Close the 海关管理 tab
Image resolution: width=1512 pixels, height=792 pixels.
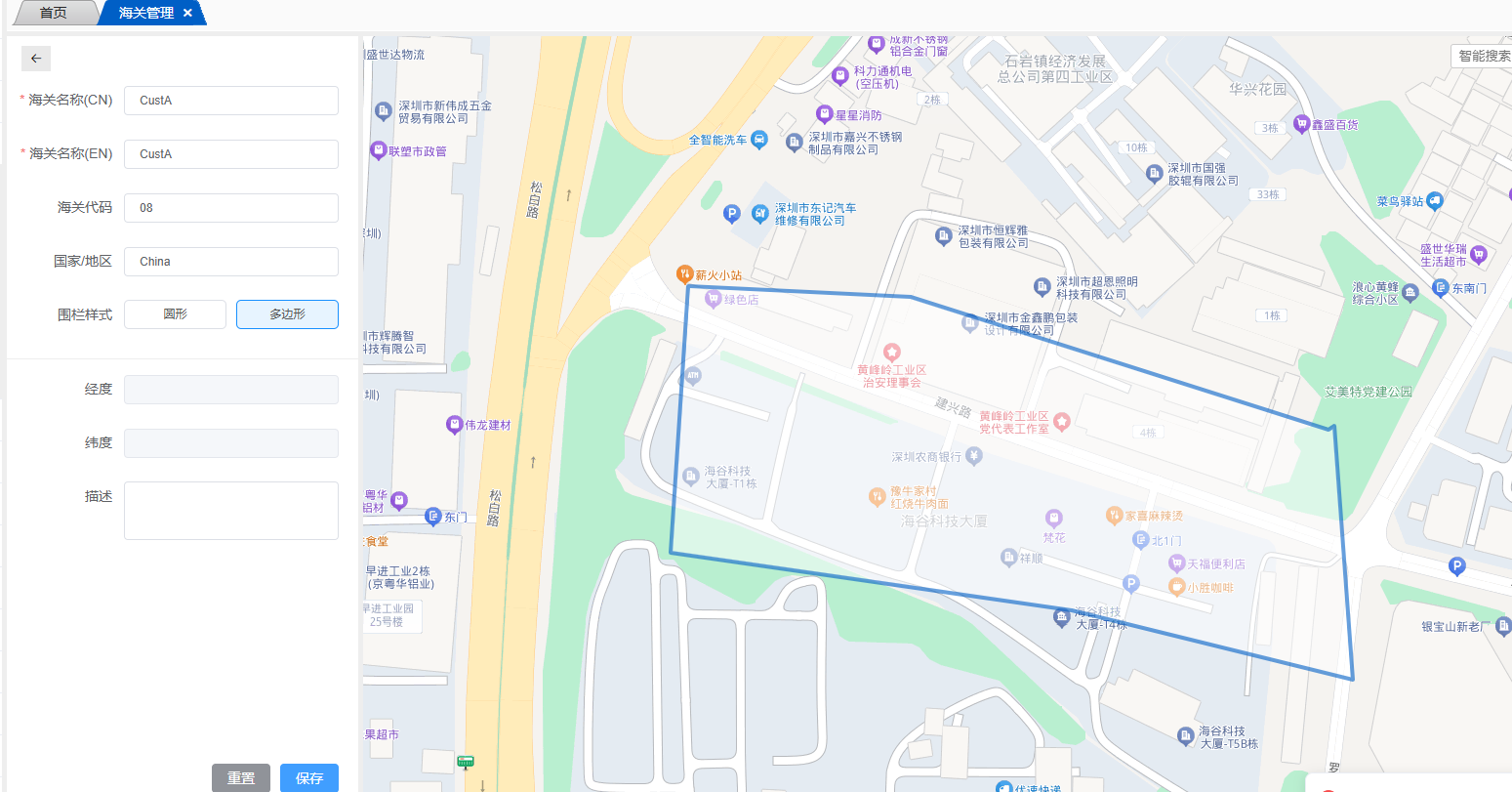tap(187, 13)
